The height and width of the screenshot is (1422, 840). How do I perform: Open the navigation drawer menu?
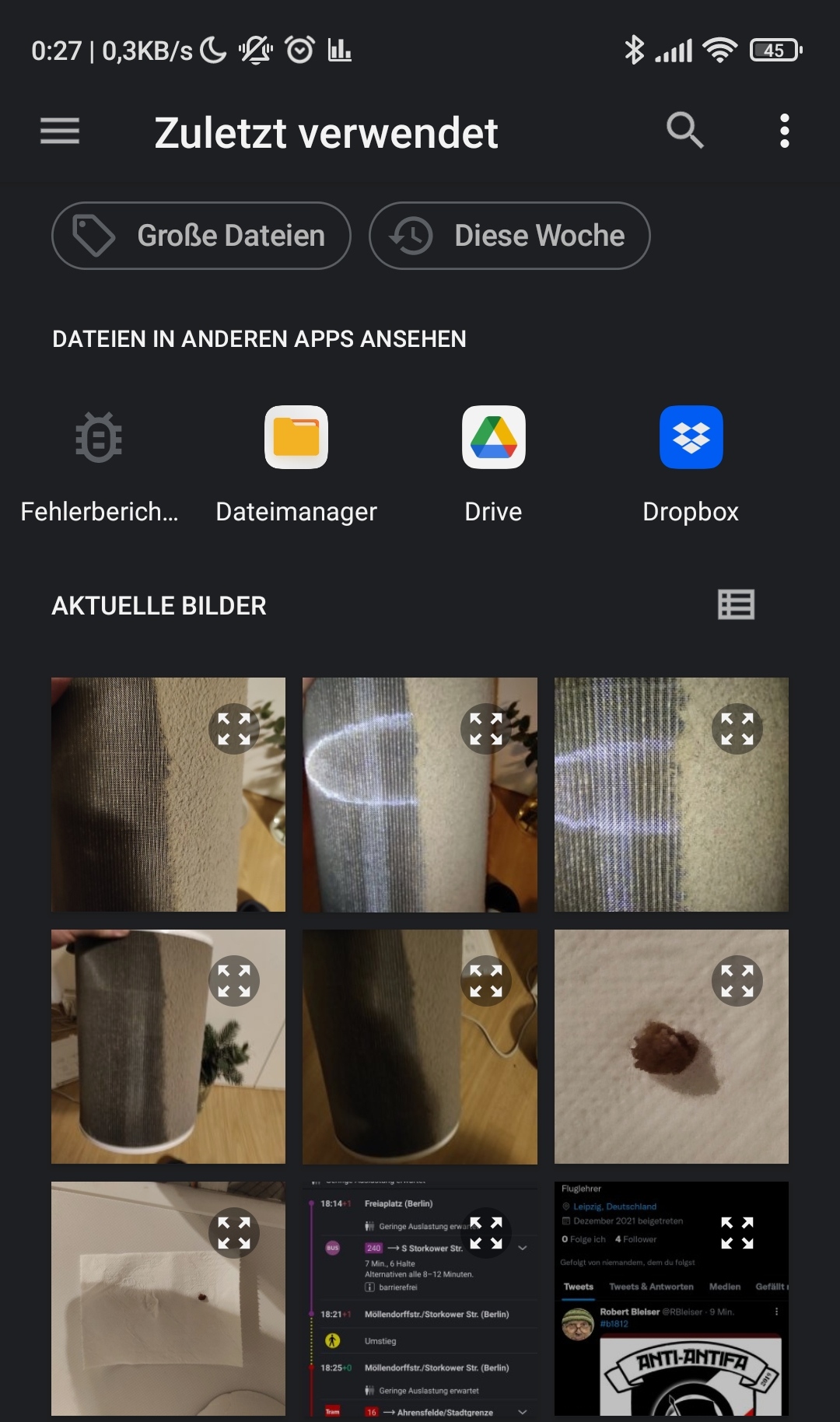coord(60,131)
